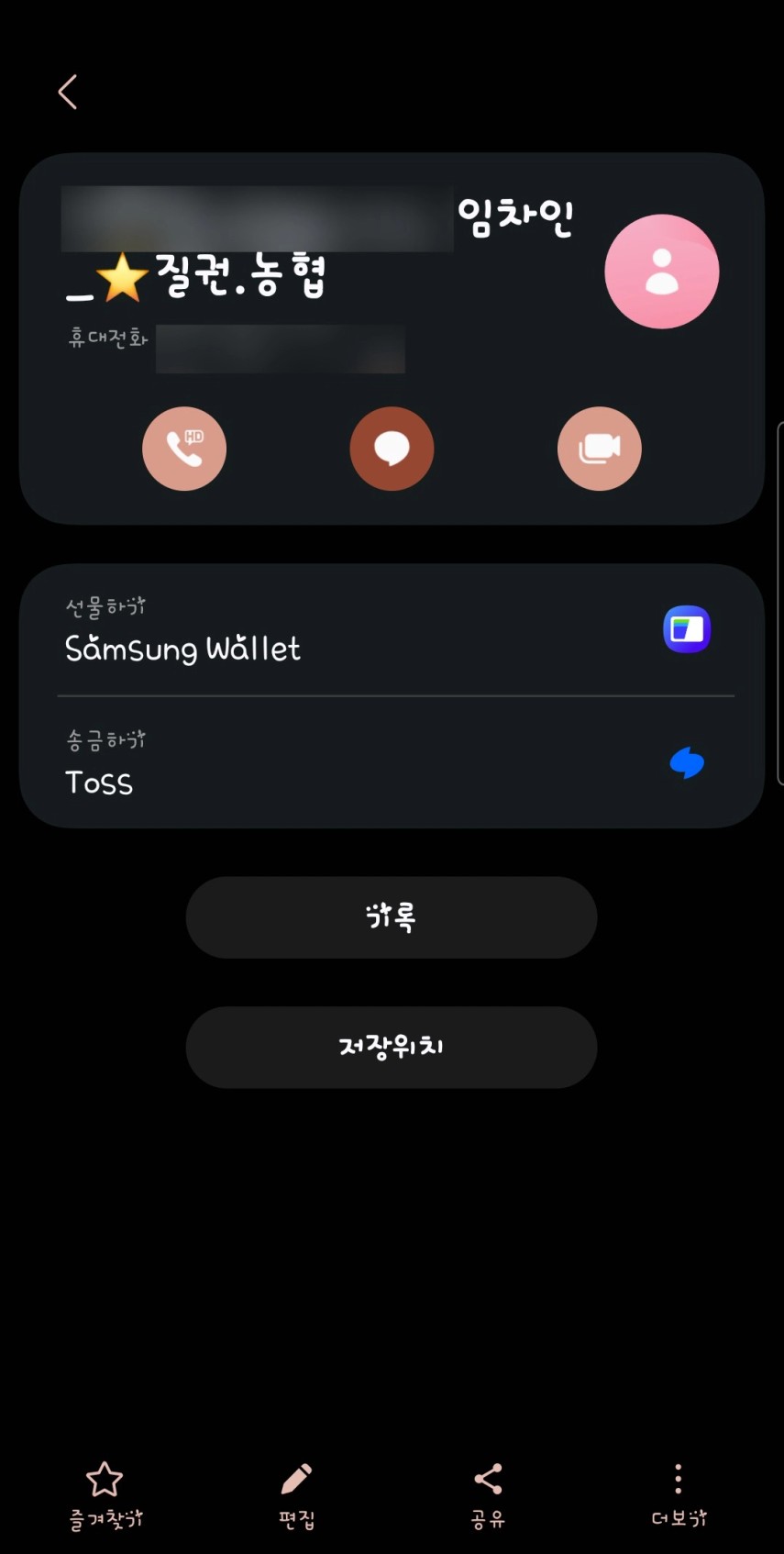Share this contact with 공유

(488, 1495)
